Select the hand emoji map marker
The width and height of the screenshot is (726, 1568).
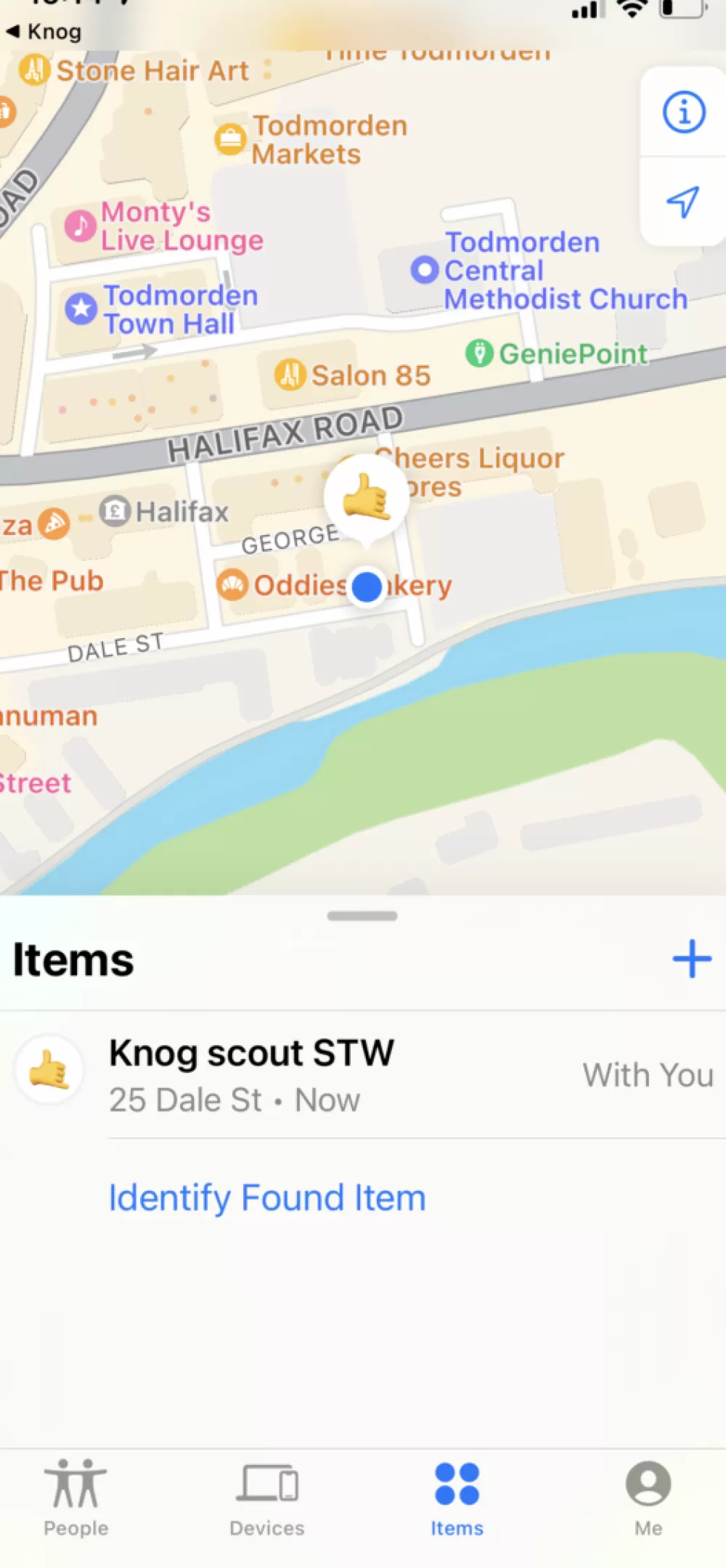(x=367, y=498)
